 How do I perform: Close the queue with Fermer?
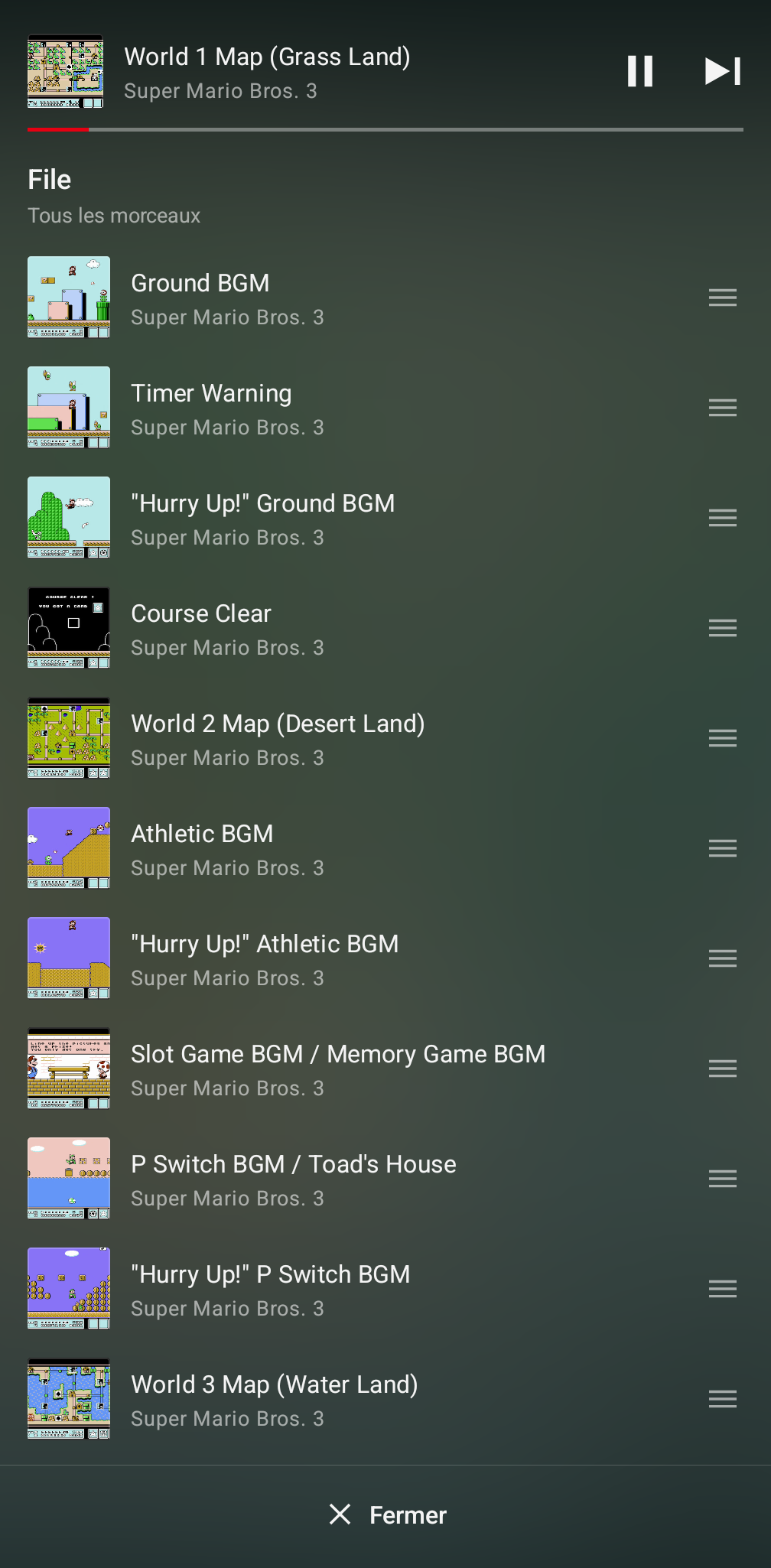click(387, 1514)
